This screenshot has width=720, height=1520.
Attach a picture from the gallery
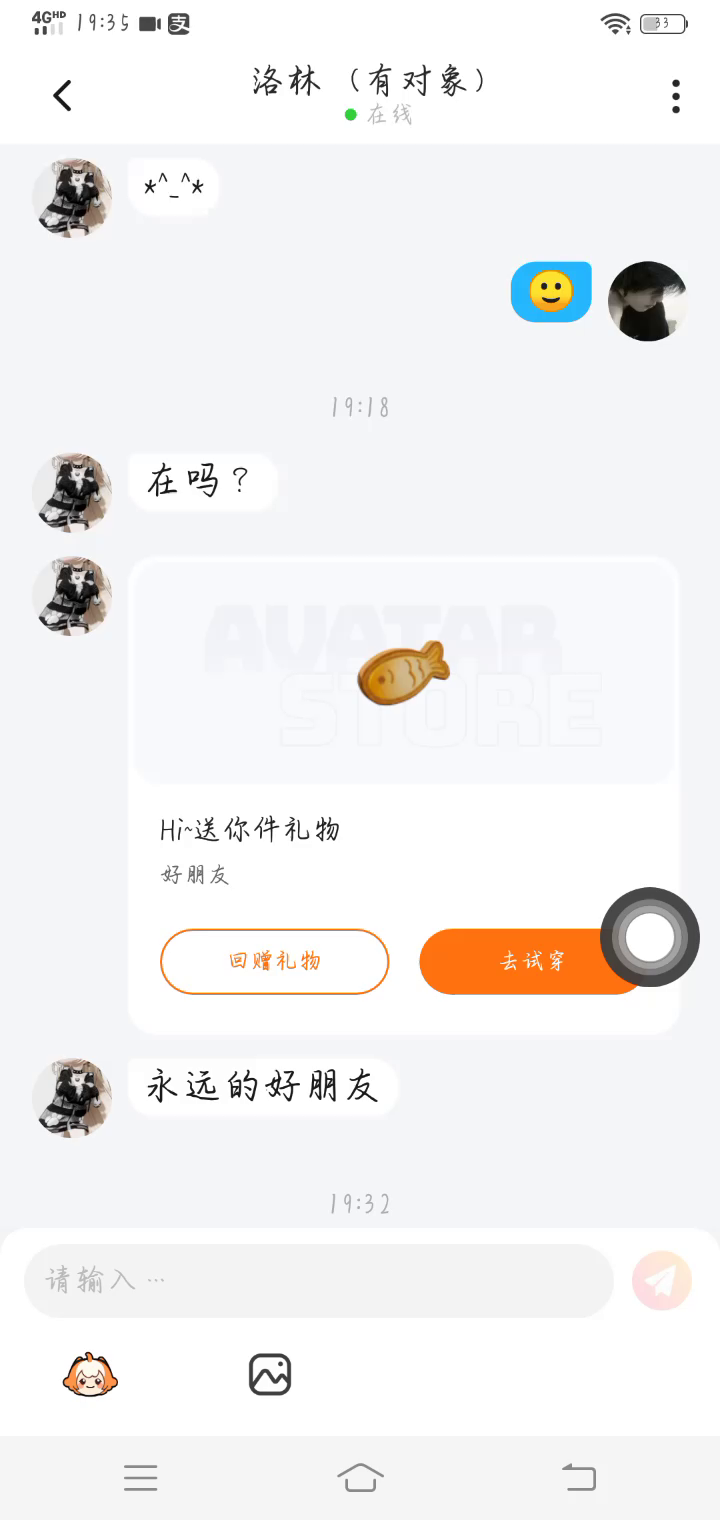click(x=270, y=1375)
